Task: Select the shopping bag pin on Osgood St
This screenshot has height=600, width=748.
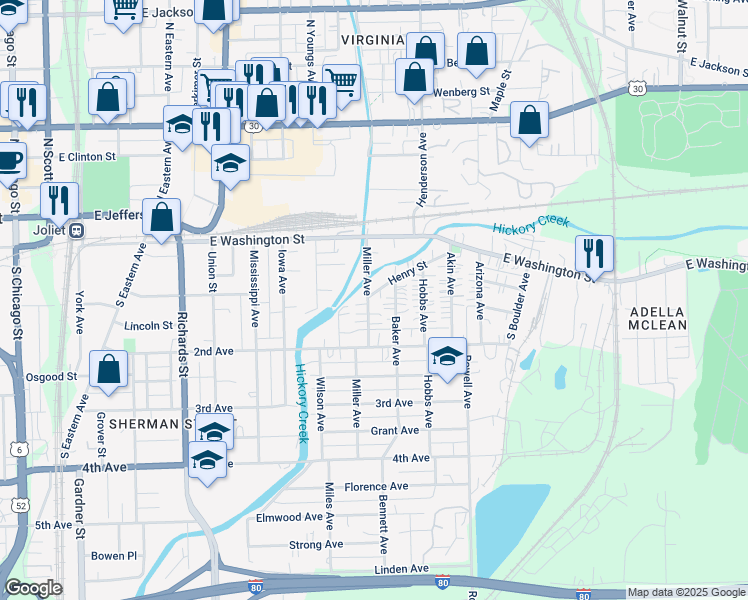Action: [108, 372]
